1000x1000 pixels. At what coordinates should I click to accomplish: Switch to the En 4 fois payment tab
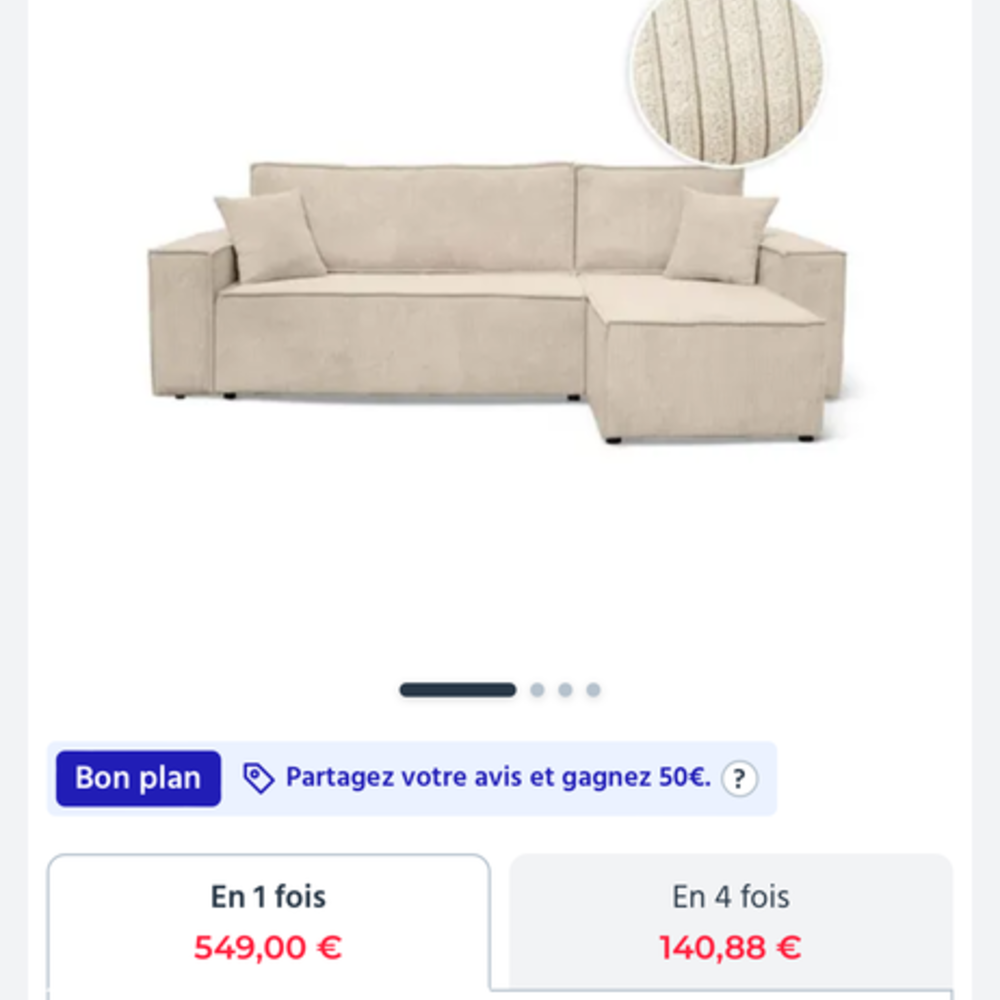(730, 922)
